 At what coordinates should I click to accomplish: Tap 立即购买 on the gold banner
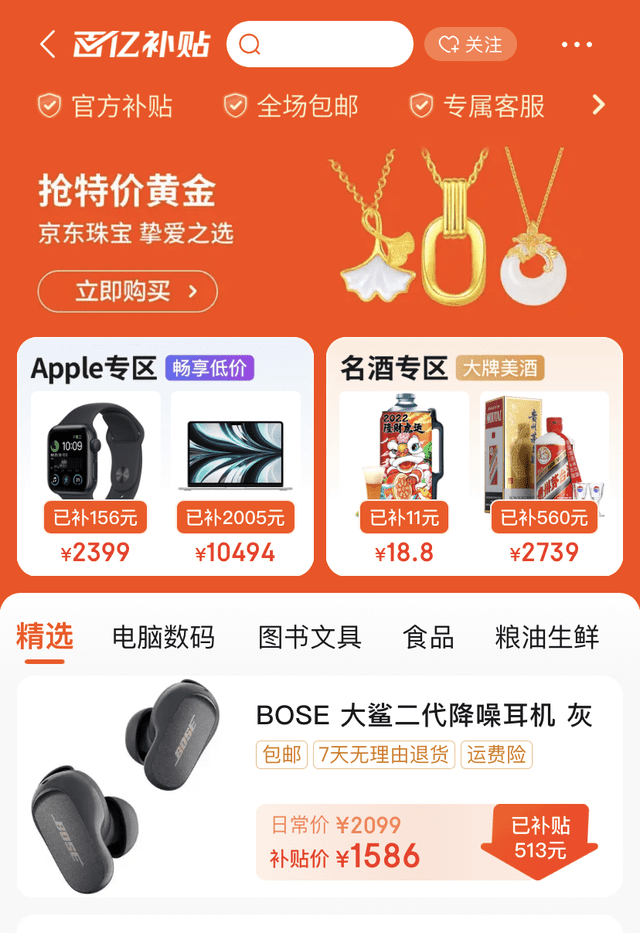pos(127,291)
